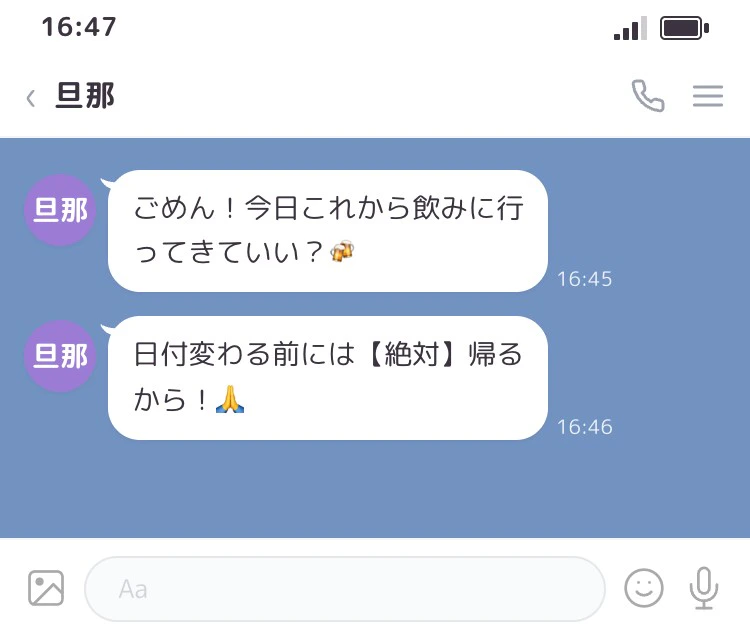Attach a photo using the image icon
750x638 pixels.
[x=46, y=588]
